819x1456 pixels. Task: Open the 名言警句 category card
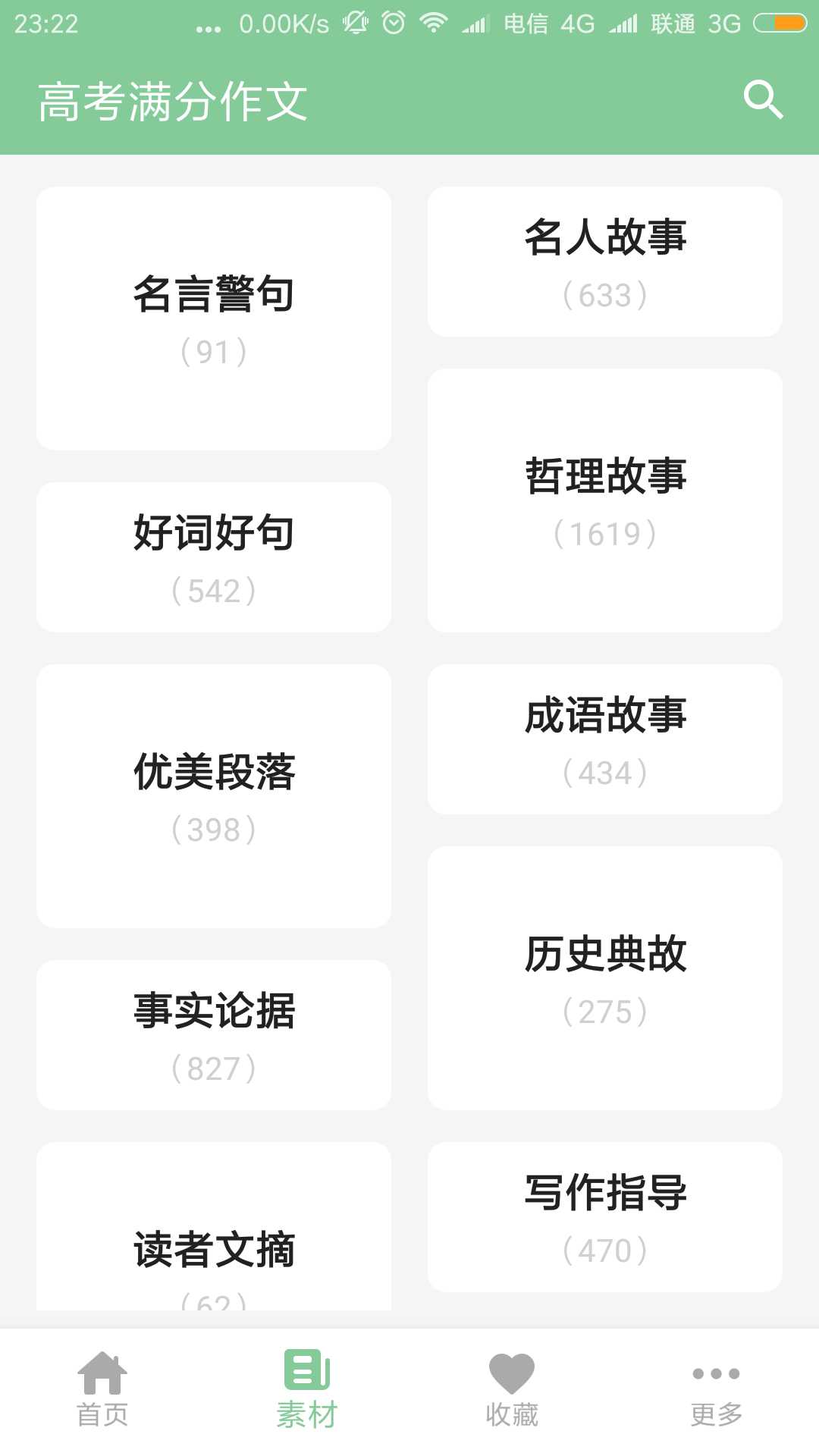click(x=214, y=318)
